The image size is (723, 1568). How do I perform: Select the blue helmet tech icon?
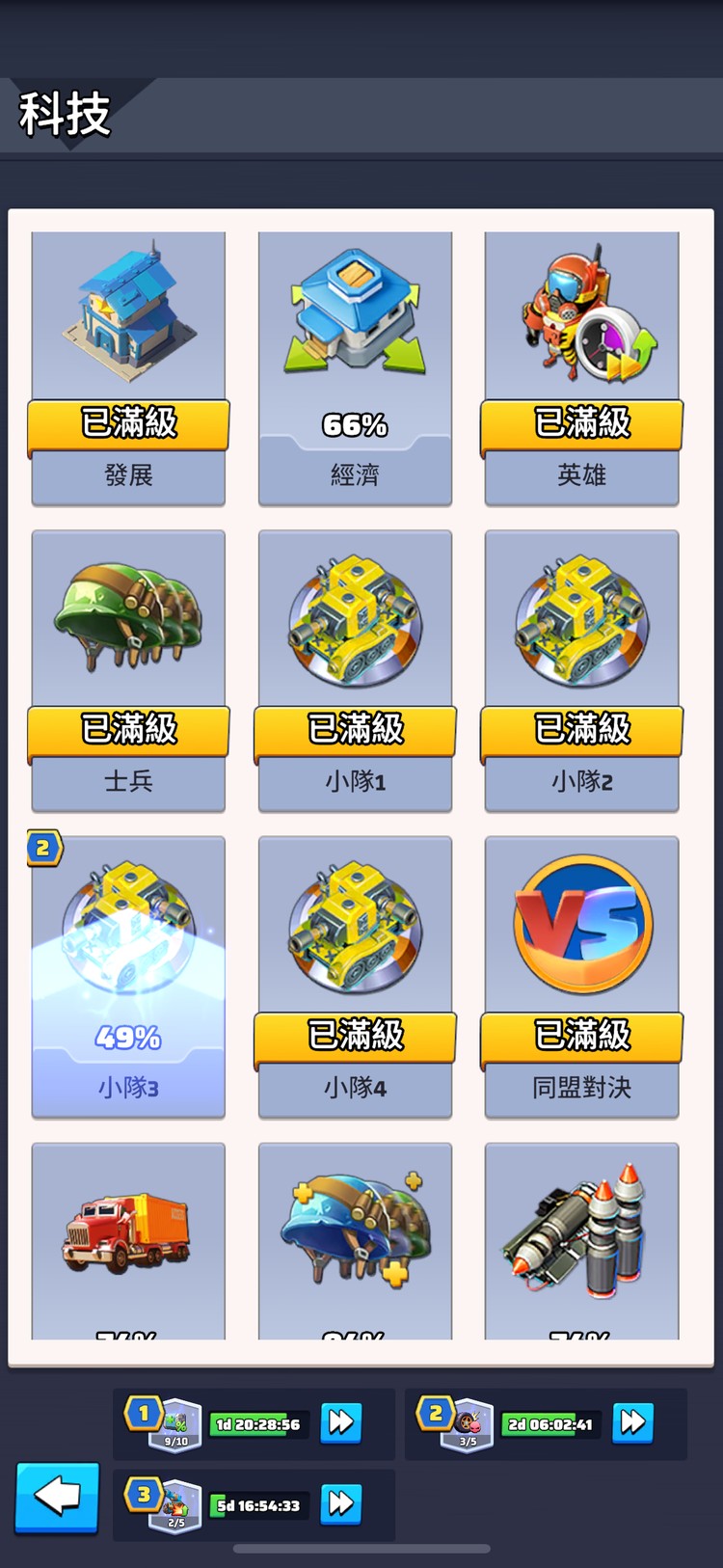click(x=354, y=1225)
